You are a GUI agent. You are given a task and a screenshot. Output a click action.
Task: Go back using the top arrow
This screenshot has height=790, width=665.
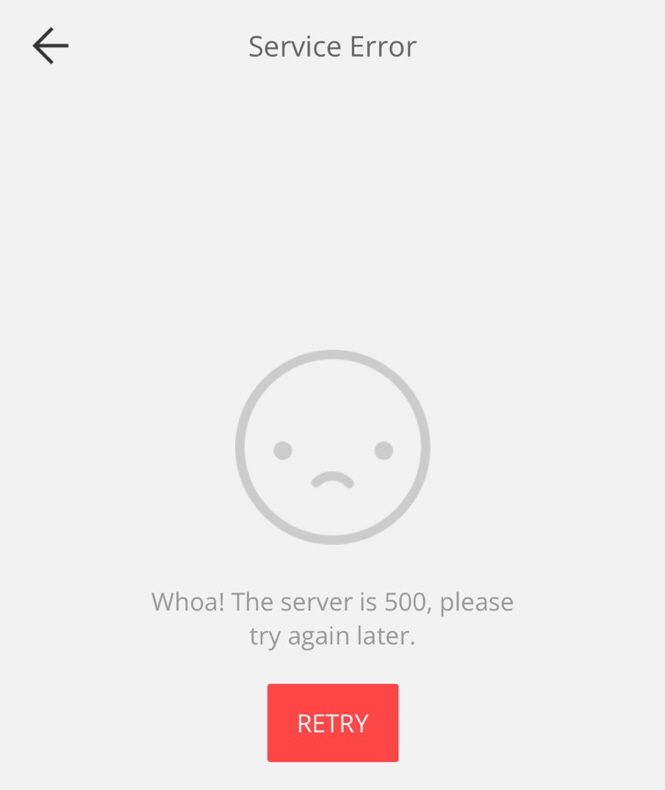50,46
